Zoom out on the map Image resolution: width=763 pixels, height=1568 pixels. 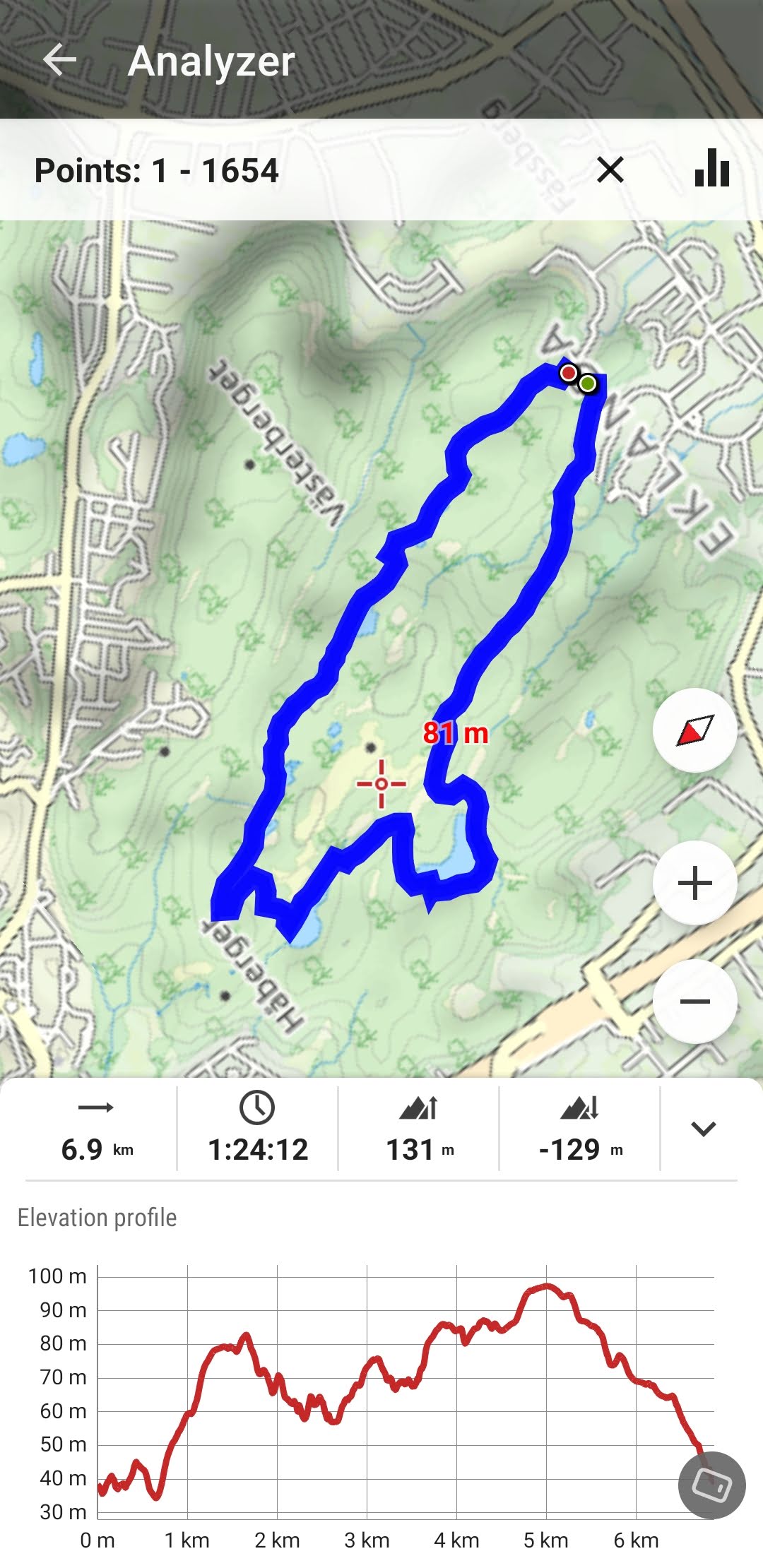click(695, 1001)
